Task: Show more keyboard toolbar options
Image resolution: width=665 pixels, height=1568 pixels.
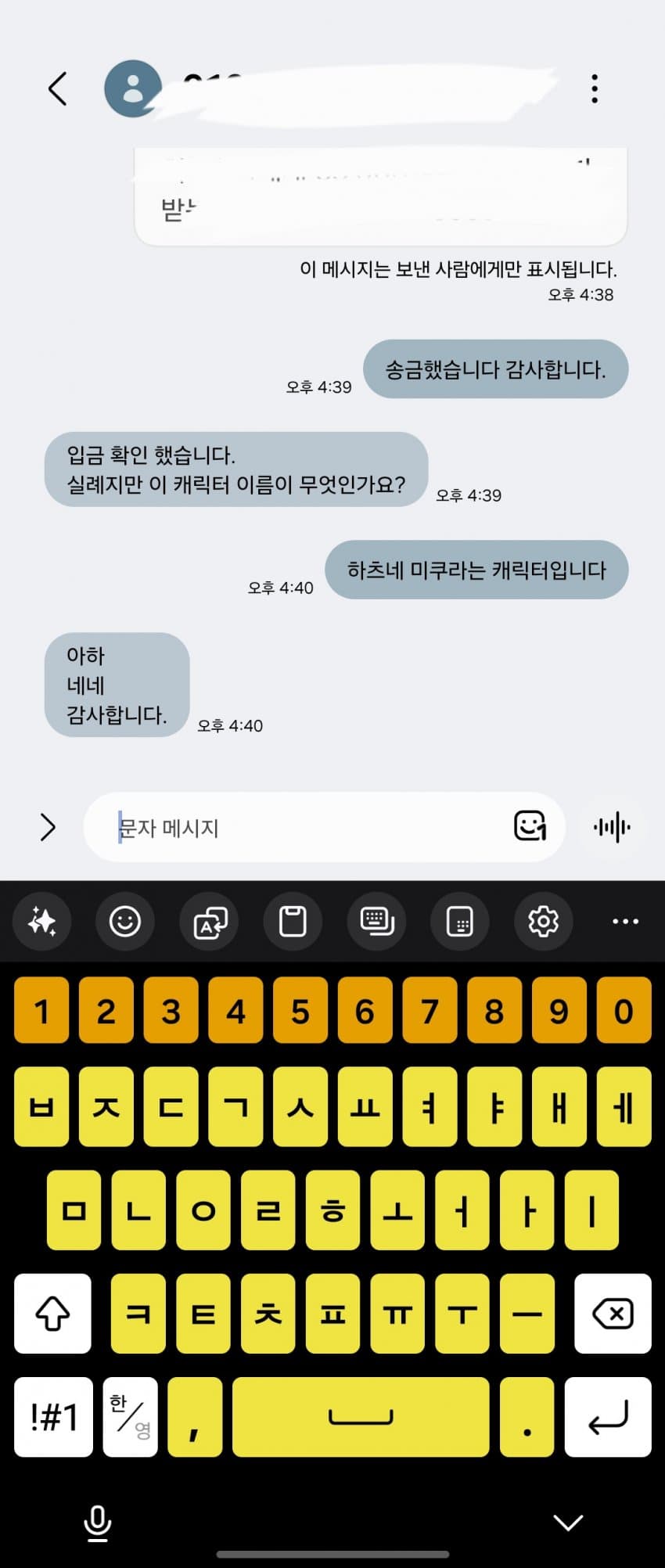Action: pyautogui.click(x=625, y=921)
